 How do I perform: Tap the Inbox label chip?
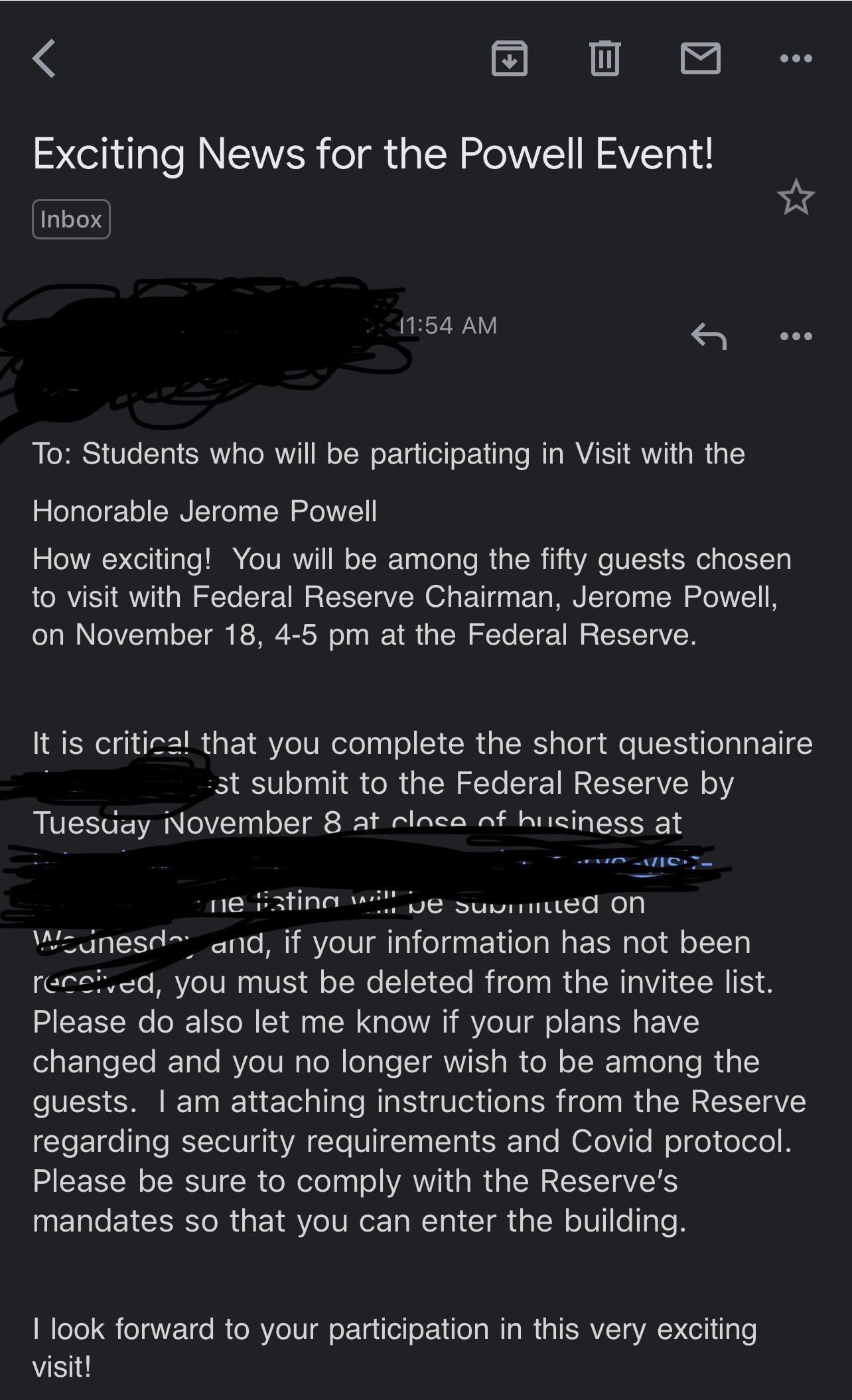pos(71,219)
